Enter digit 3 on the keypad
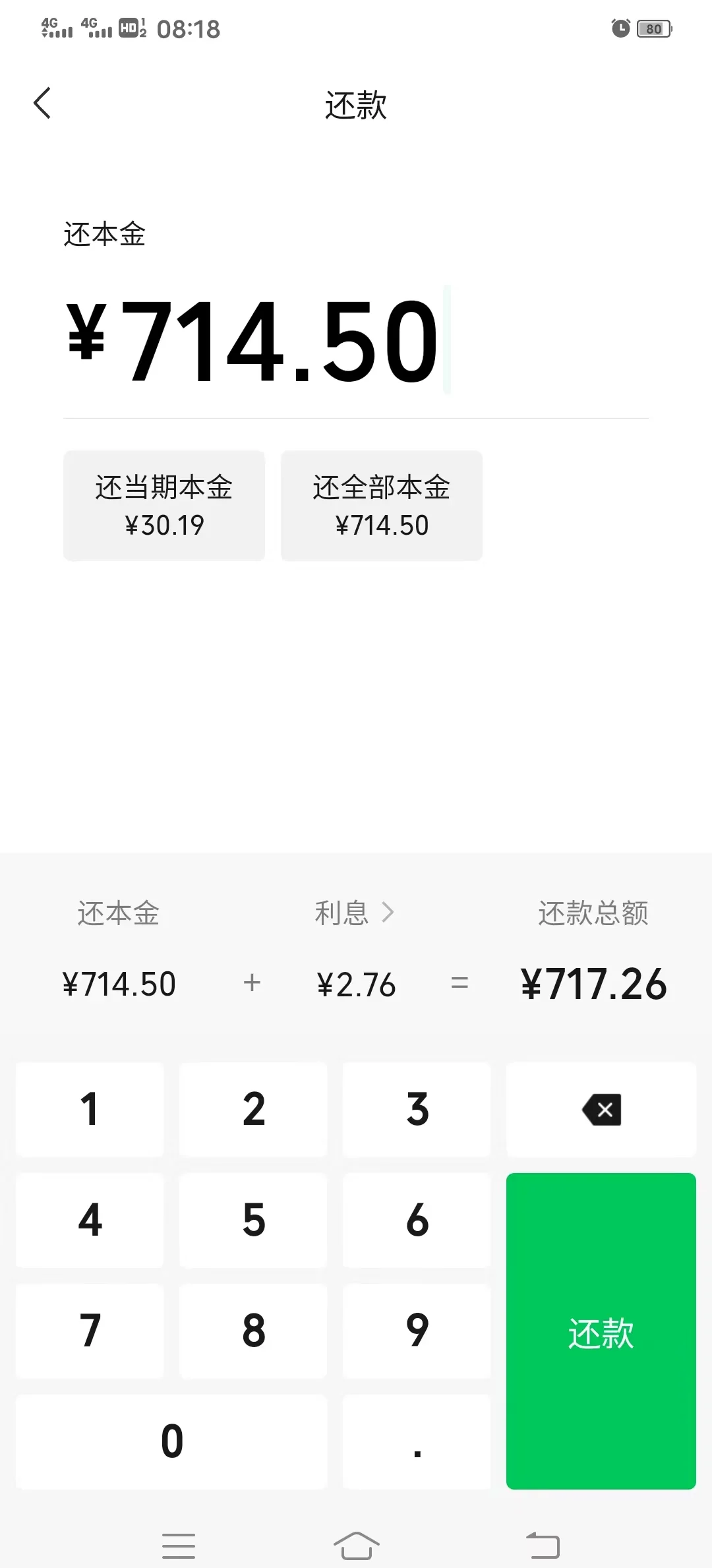Viewport: 712px width, 1568px height. (417, 1110)
